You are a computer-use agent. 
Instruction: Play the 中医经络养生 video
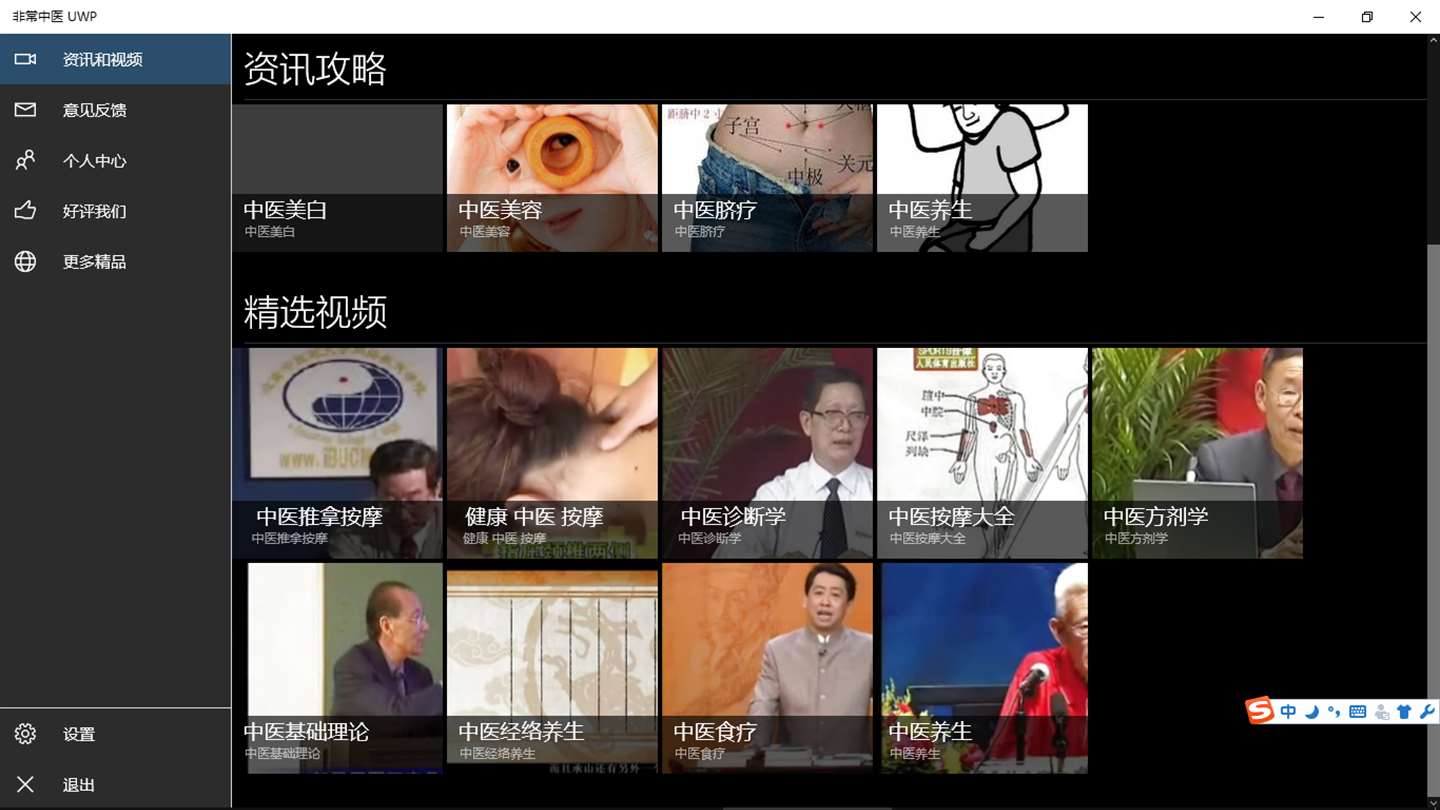tap(552, 668)
